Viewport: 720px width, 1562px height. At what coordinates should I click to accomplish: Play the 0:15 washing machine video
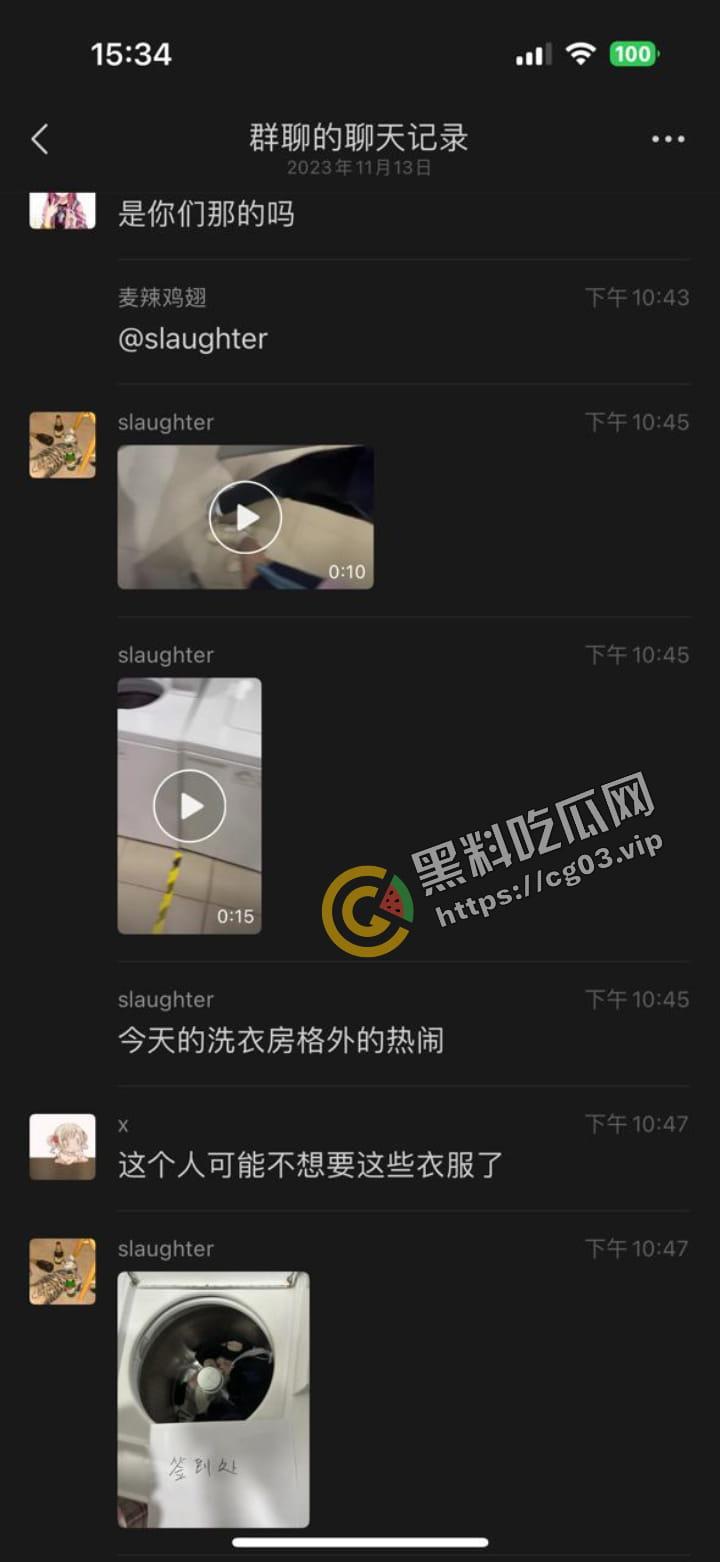tap(188, 805)
